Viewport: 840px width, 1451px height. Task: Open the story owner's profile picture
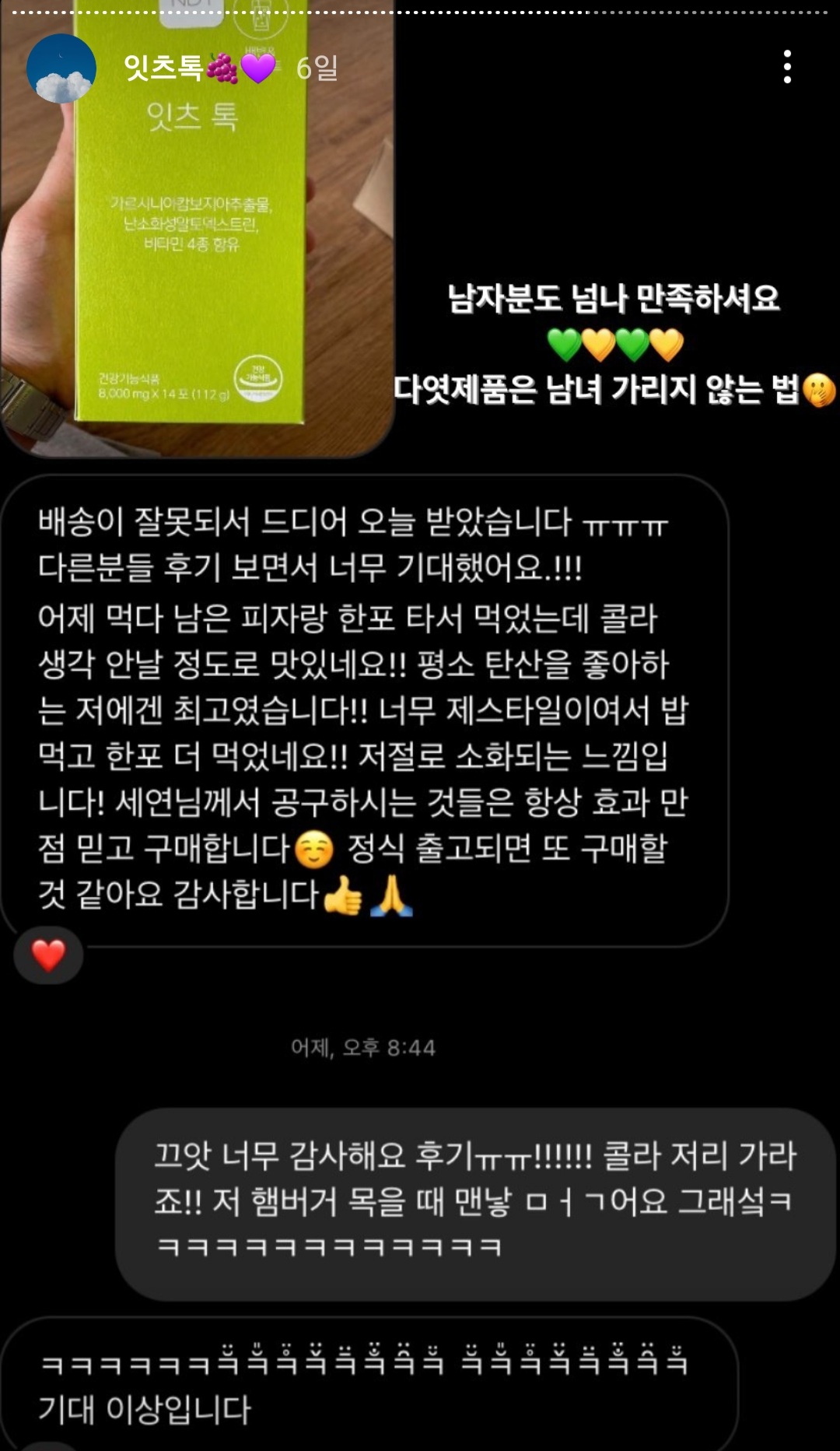pyautogui.click(x=61, y=68)
